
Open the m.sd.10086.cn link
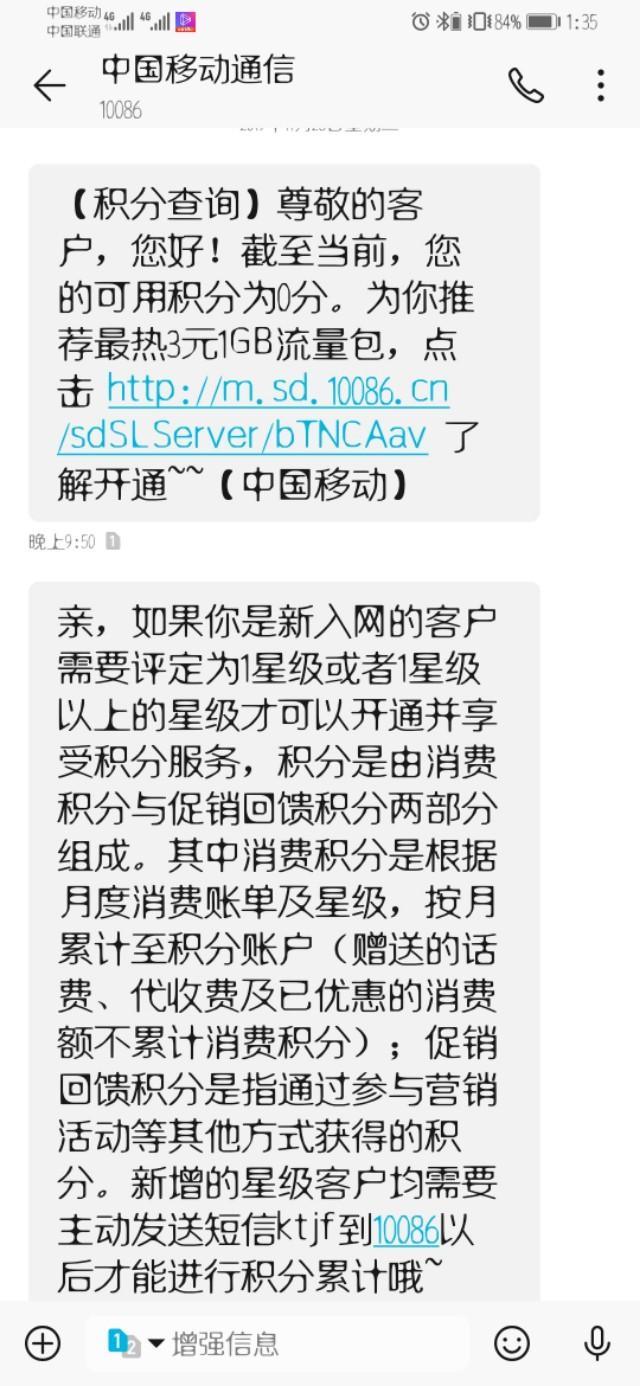point(278,389)
